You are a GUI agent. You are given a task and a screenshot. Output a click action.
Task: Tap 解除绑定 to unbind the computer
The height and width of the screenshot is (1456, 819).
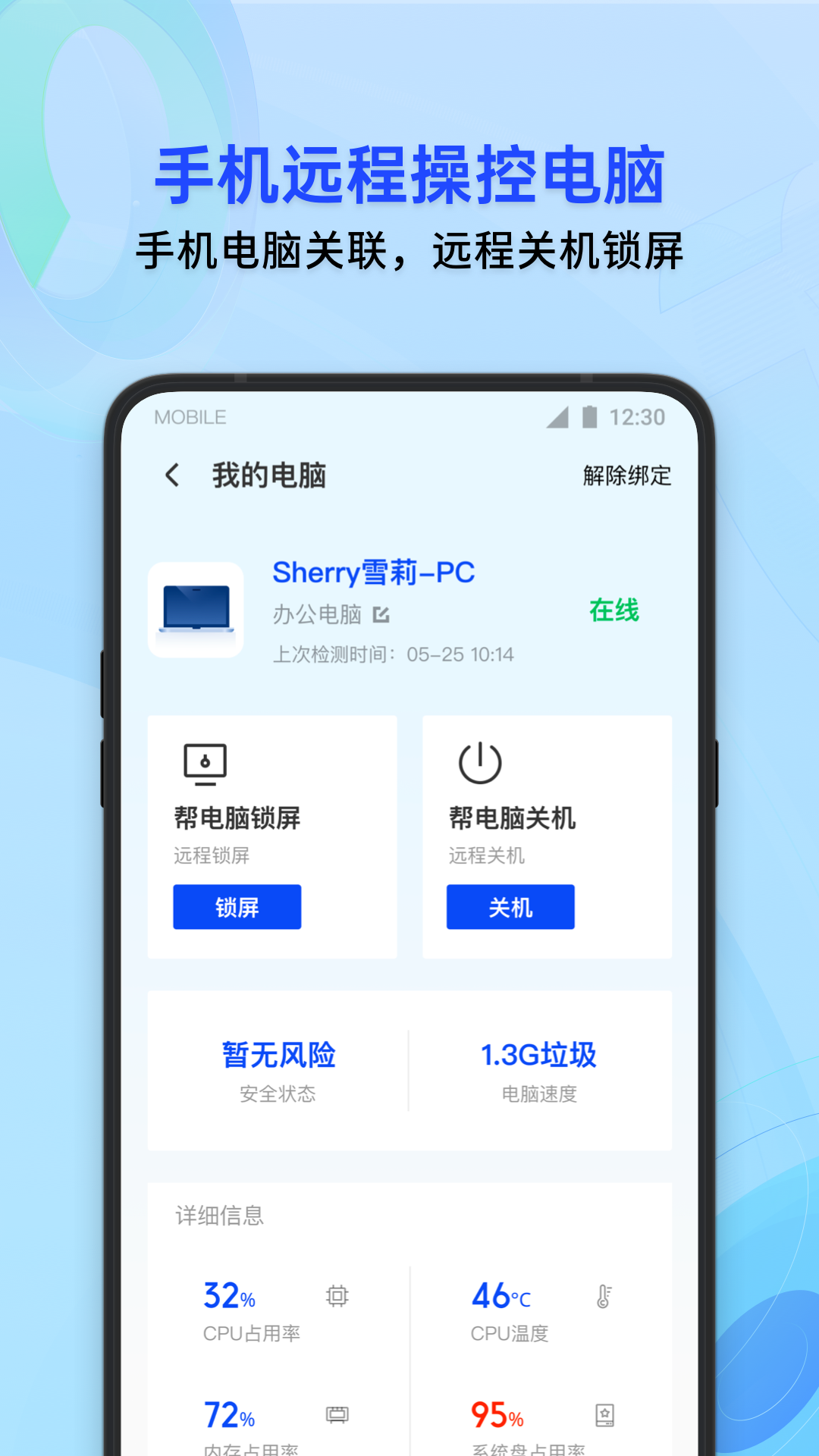tap(626, 476)
